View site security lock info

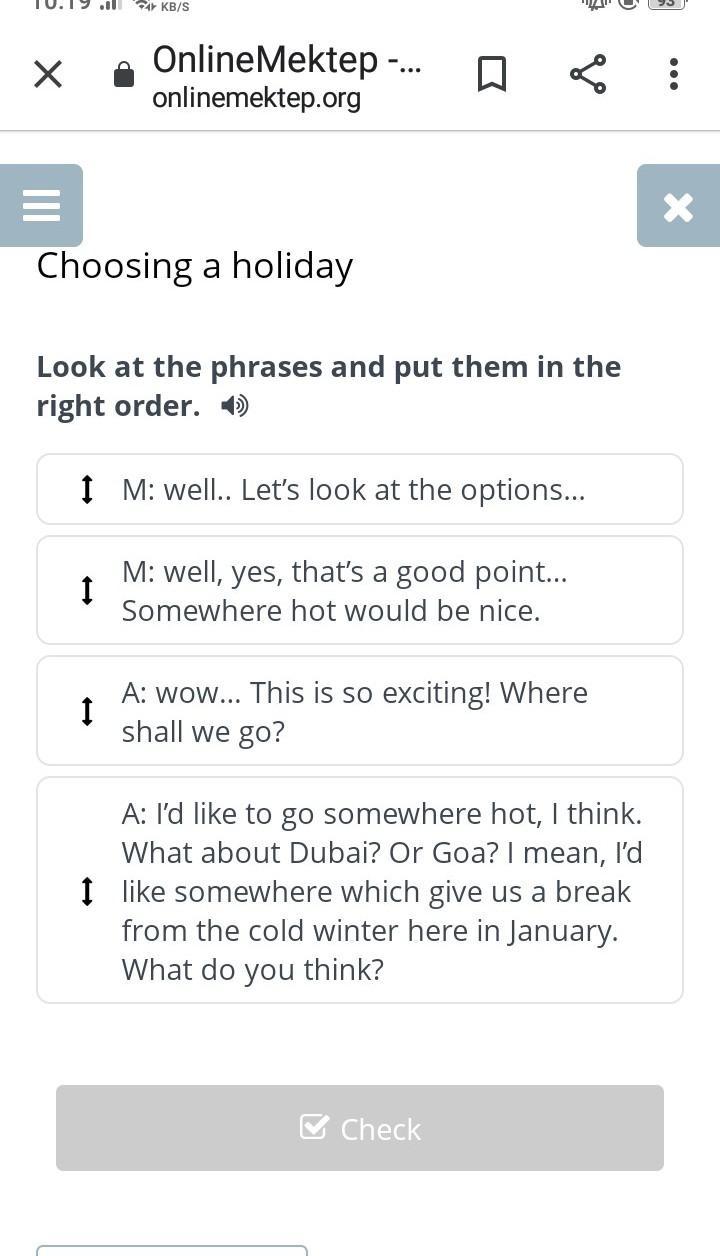(124, 75)
